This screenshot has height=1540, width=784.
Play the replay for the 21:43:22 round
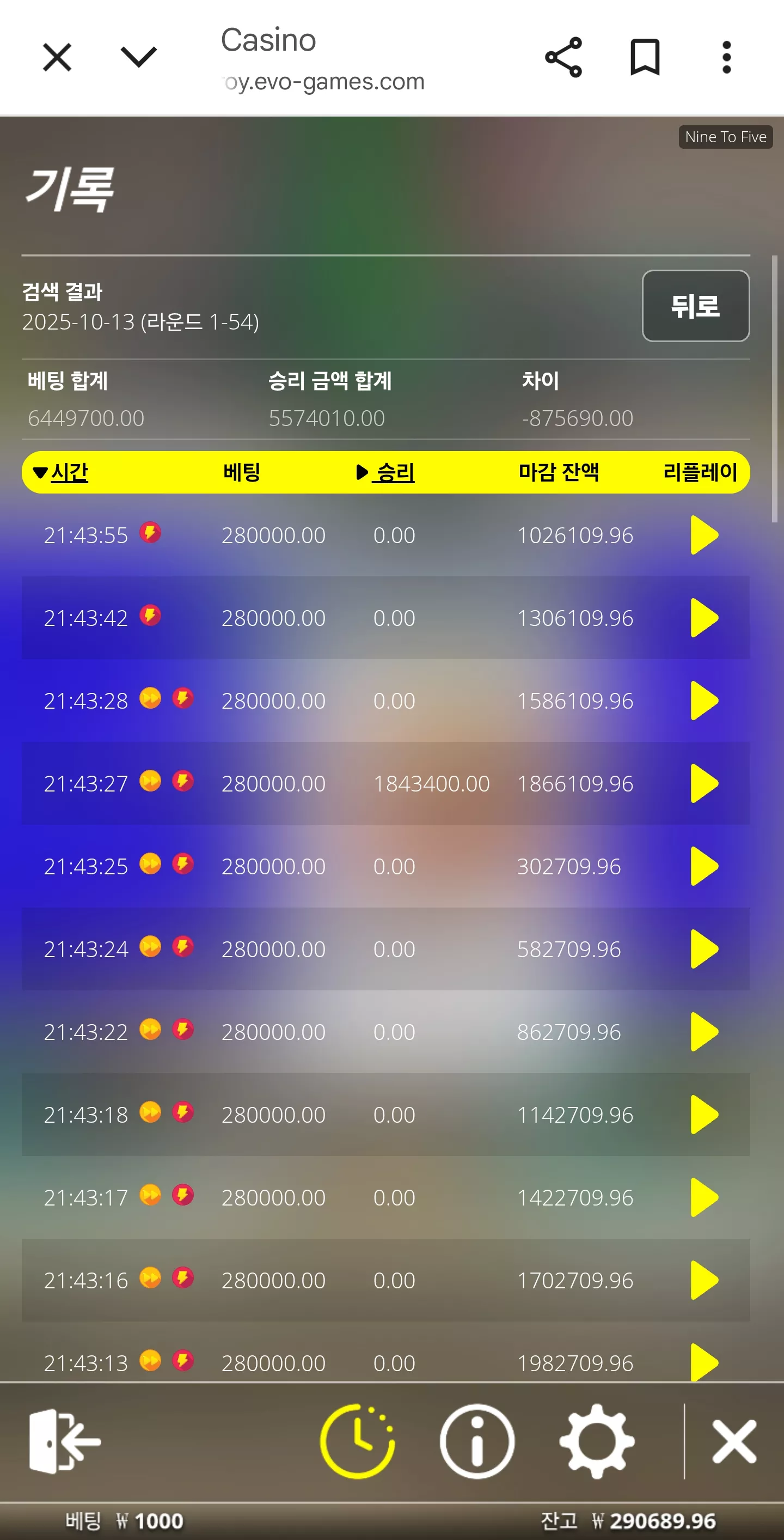704,1032
